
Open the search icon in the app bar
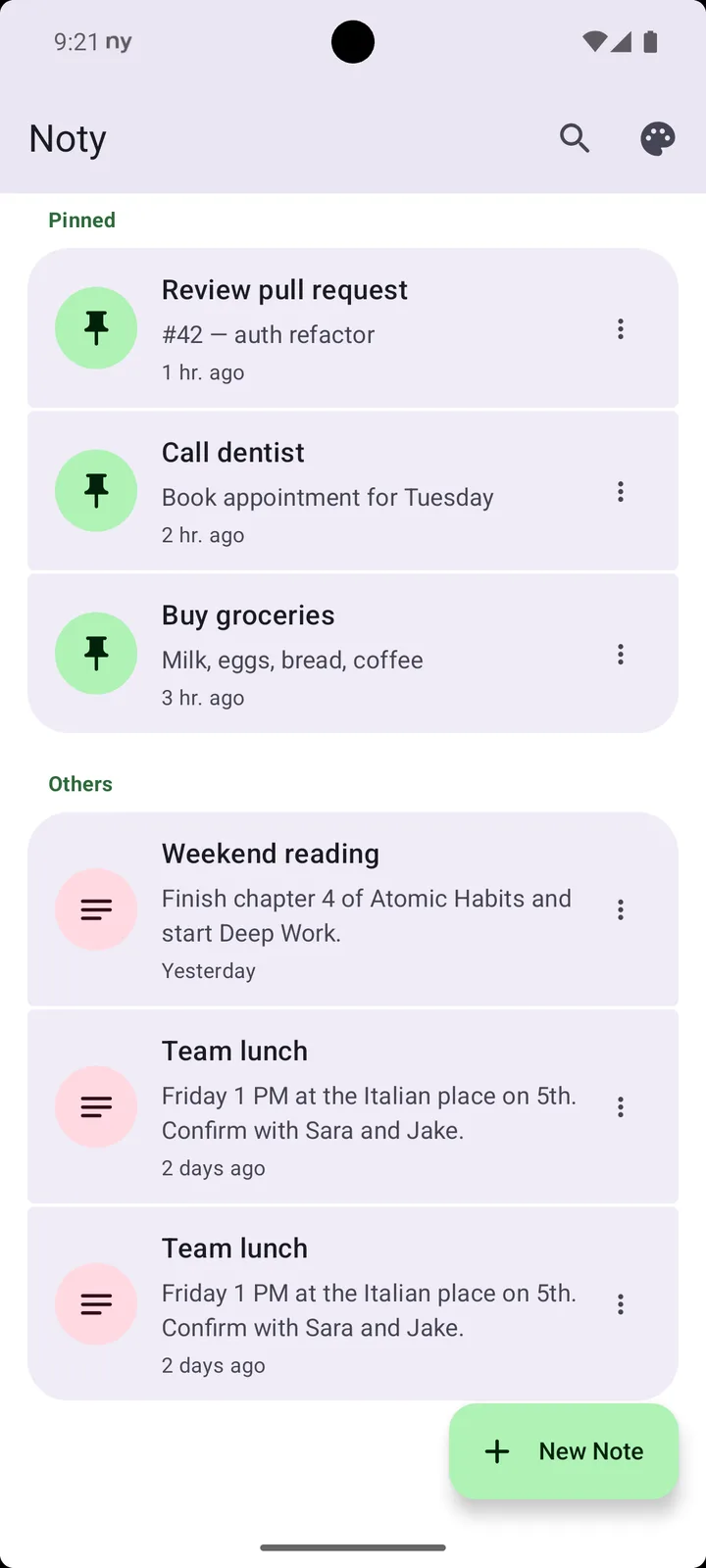click(575, 138)
